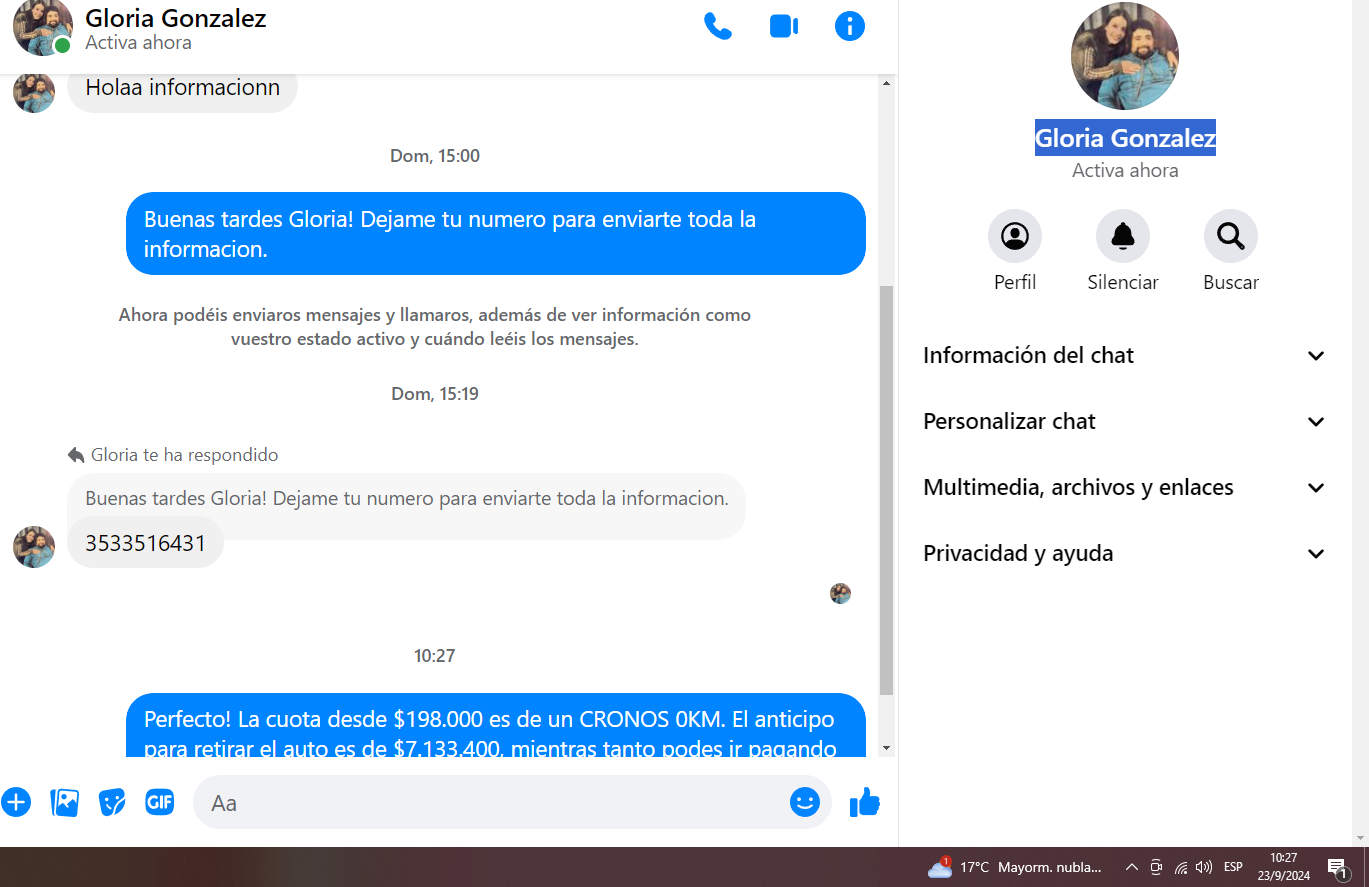The image size is (1369, 887).
Task: Open Windows notification center in taskbar
Action: [x=1337, y=867]
